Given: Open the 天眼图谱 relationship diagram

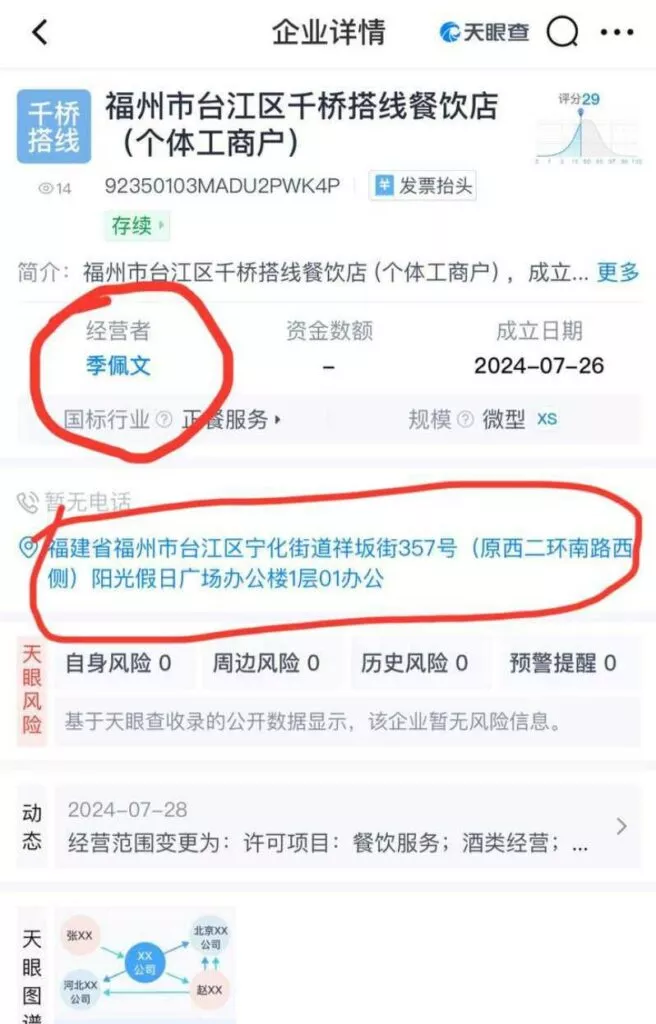Looking at the screenshot, I should 145,966.
